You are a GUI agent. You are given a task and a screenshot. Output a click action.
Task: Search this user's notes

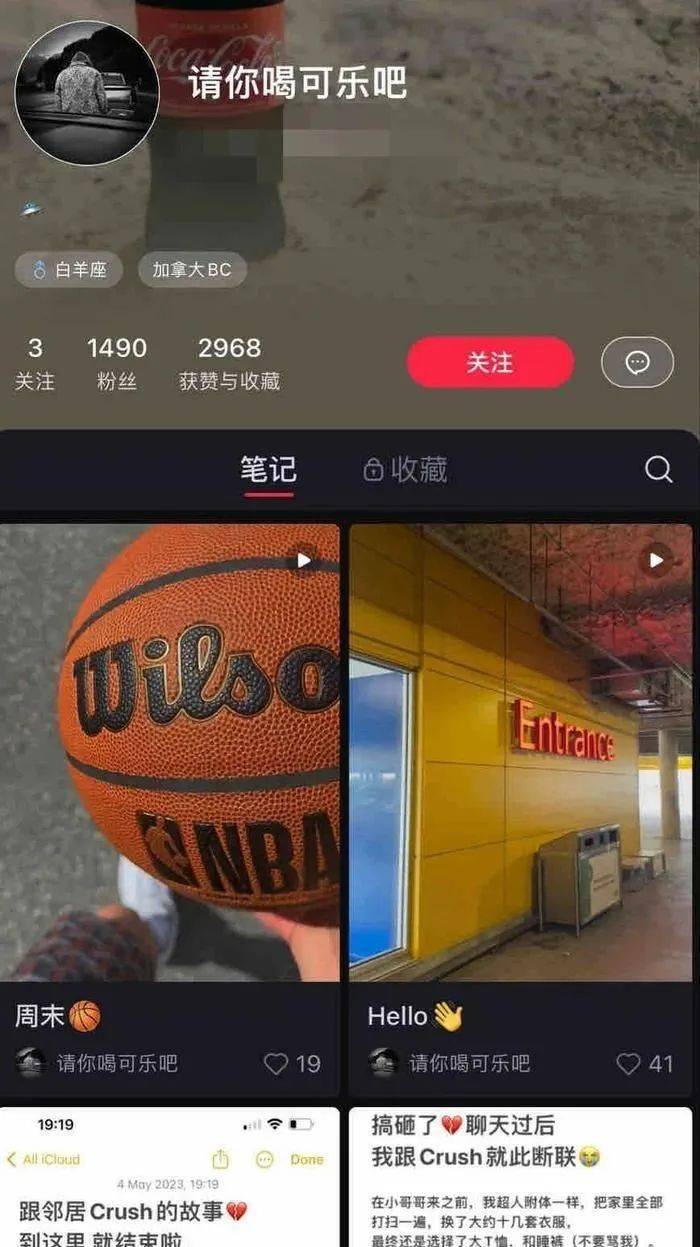coord(658,469)
